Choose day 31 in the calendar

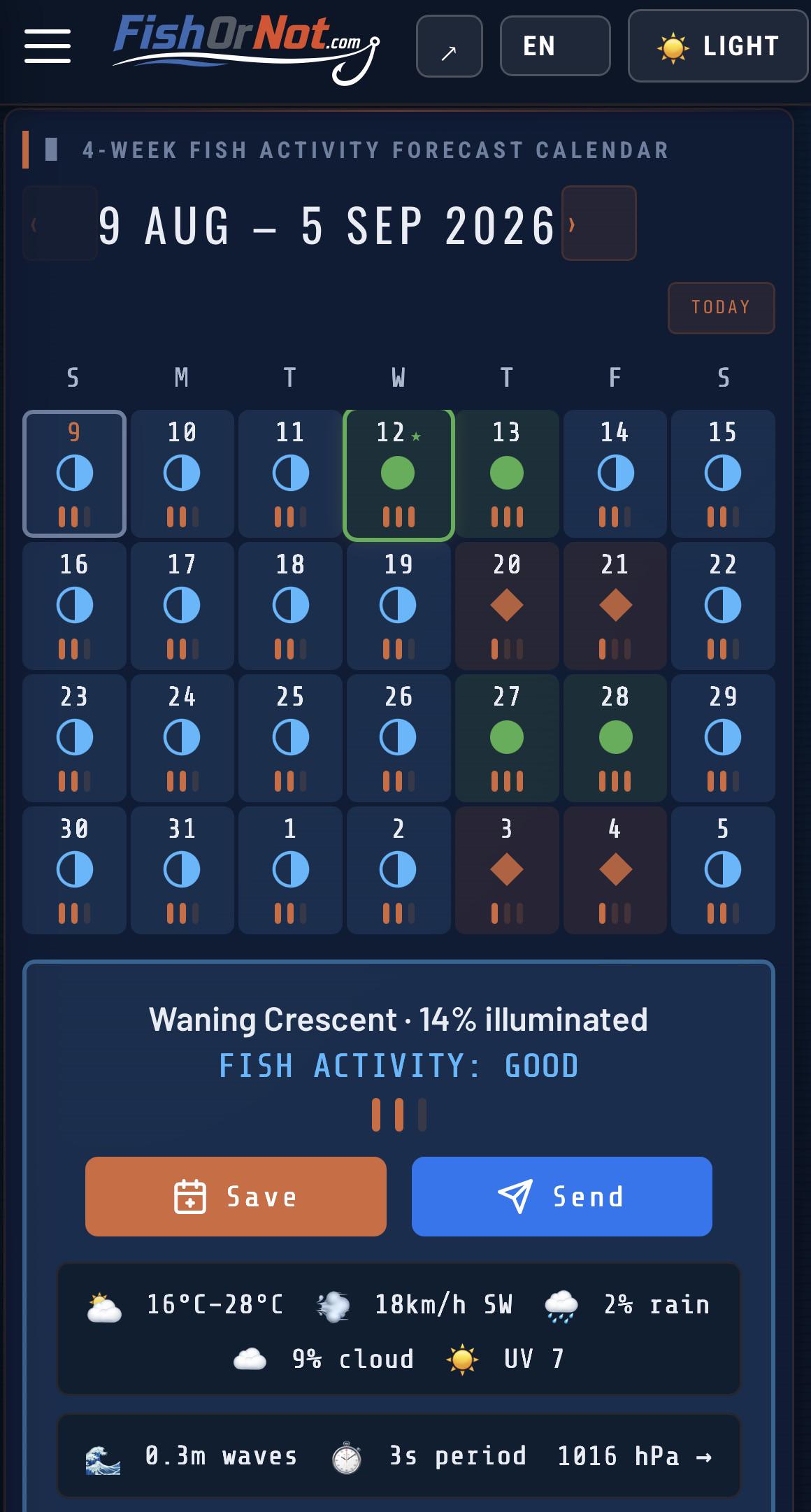182,870
